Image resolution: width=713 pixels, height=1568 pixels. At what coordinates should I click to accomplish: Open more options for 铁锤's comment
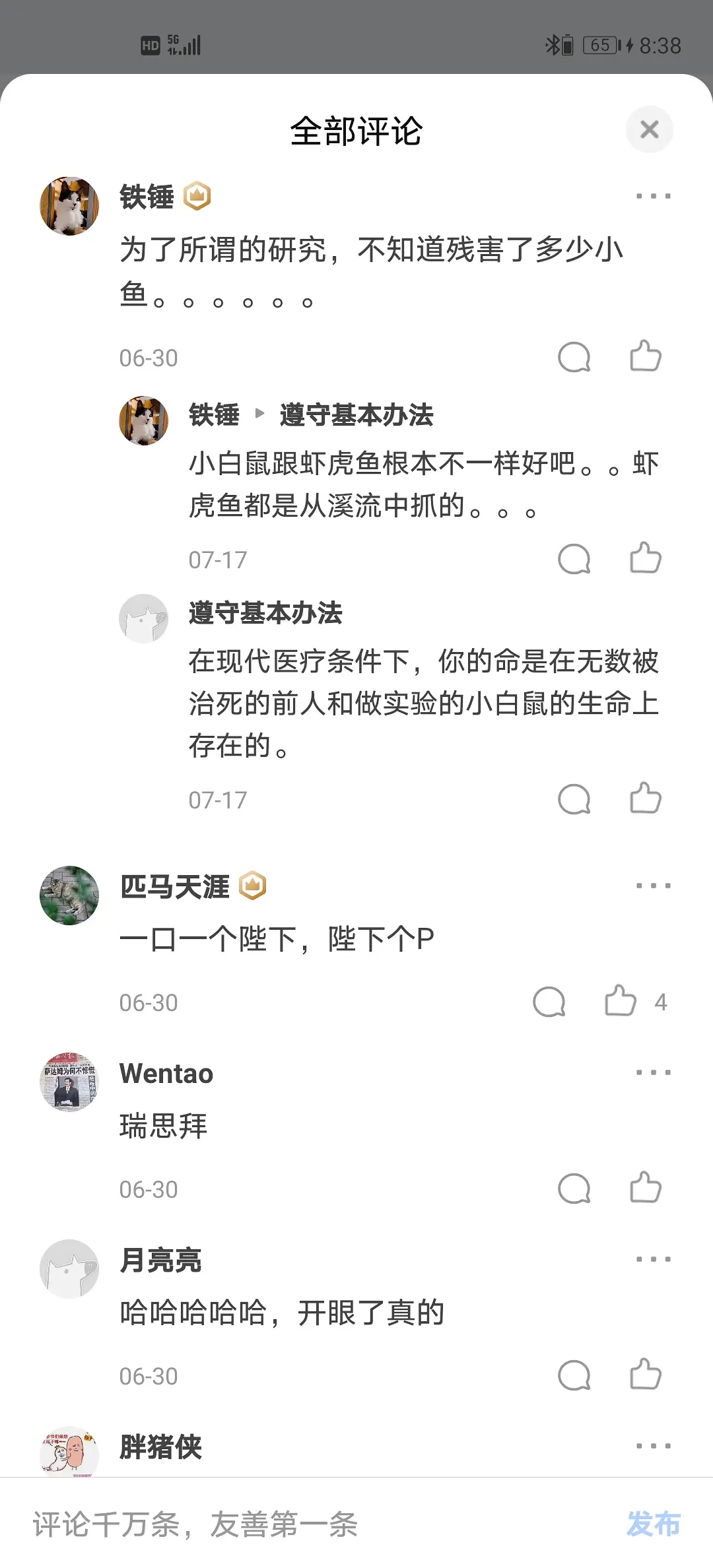point(653,196)
